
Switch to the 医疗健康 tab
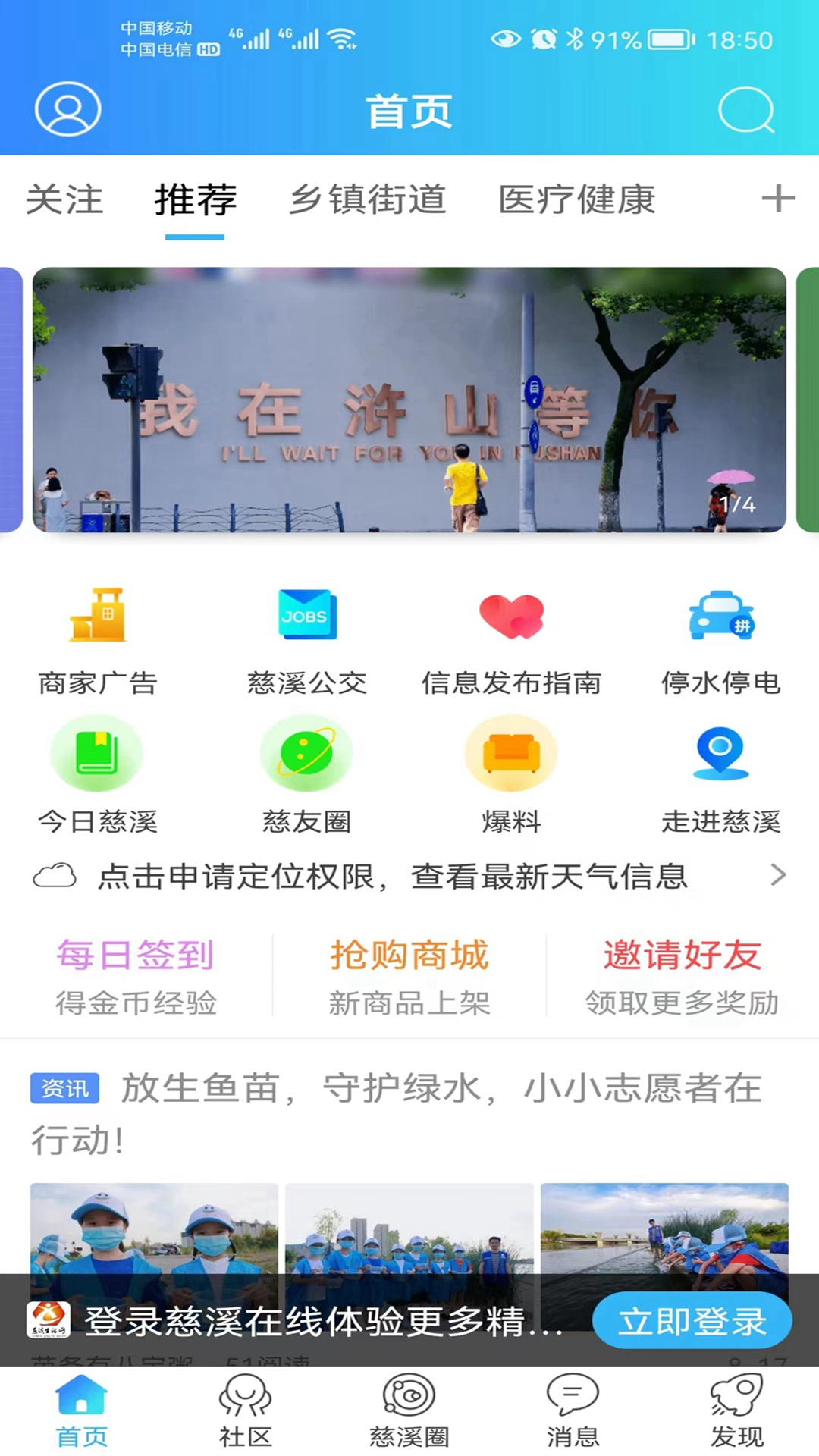(x=576, y=200)
